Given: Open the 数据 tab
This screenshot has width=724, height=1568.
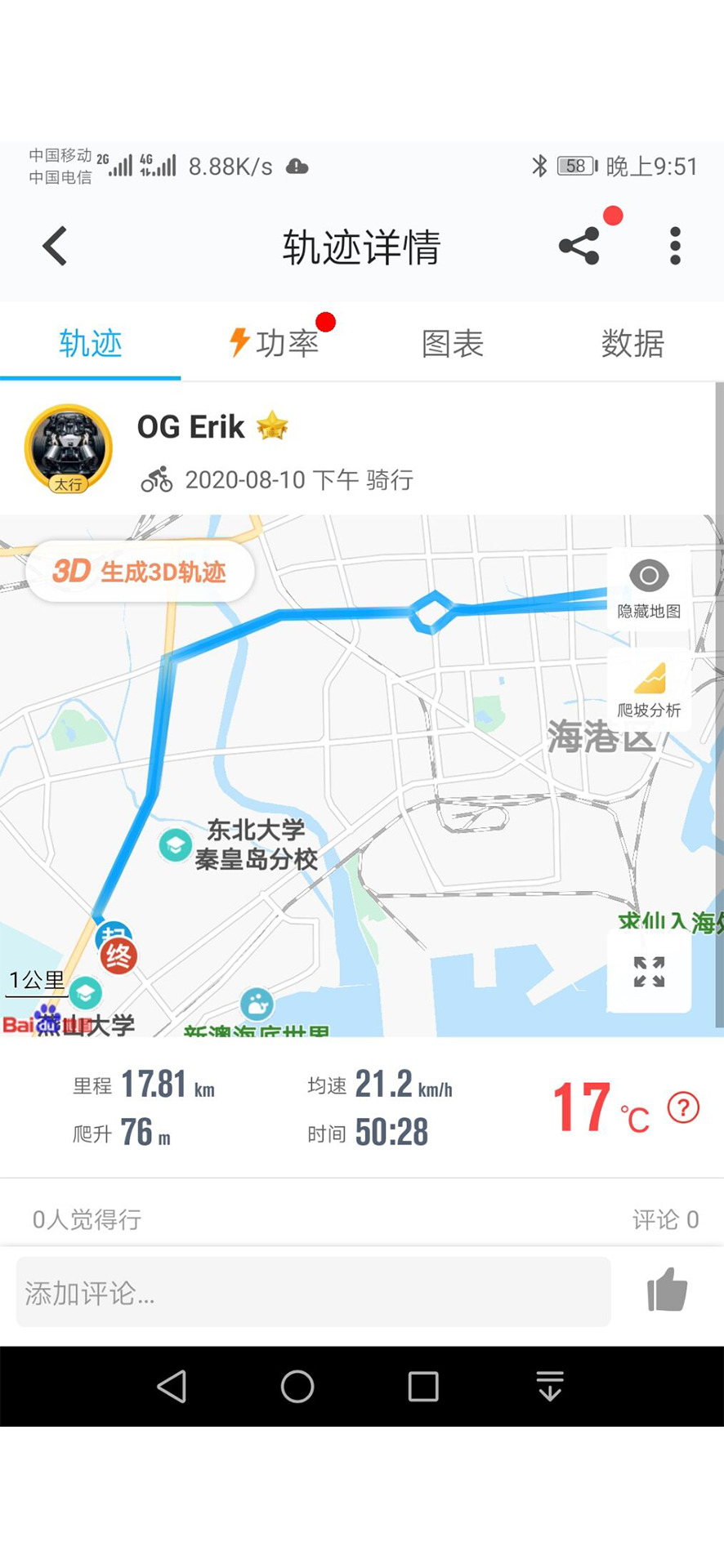Looking at the screenshot, I should tap(632, 344).
